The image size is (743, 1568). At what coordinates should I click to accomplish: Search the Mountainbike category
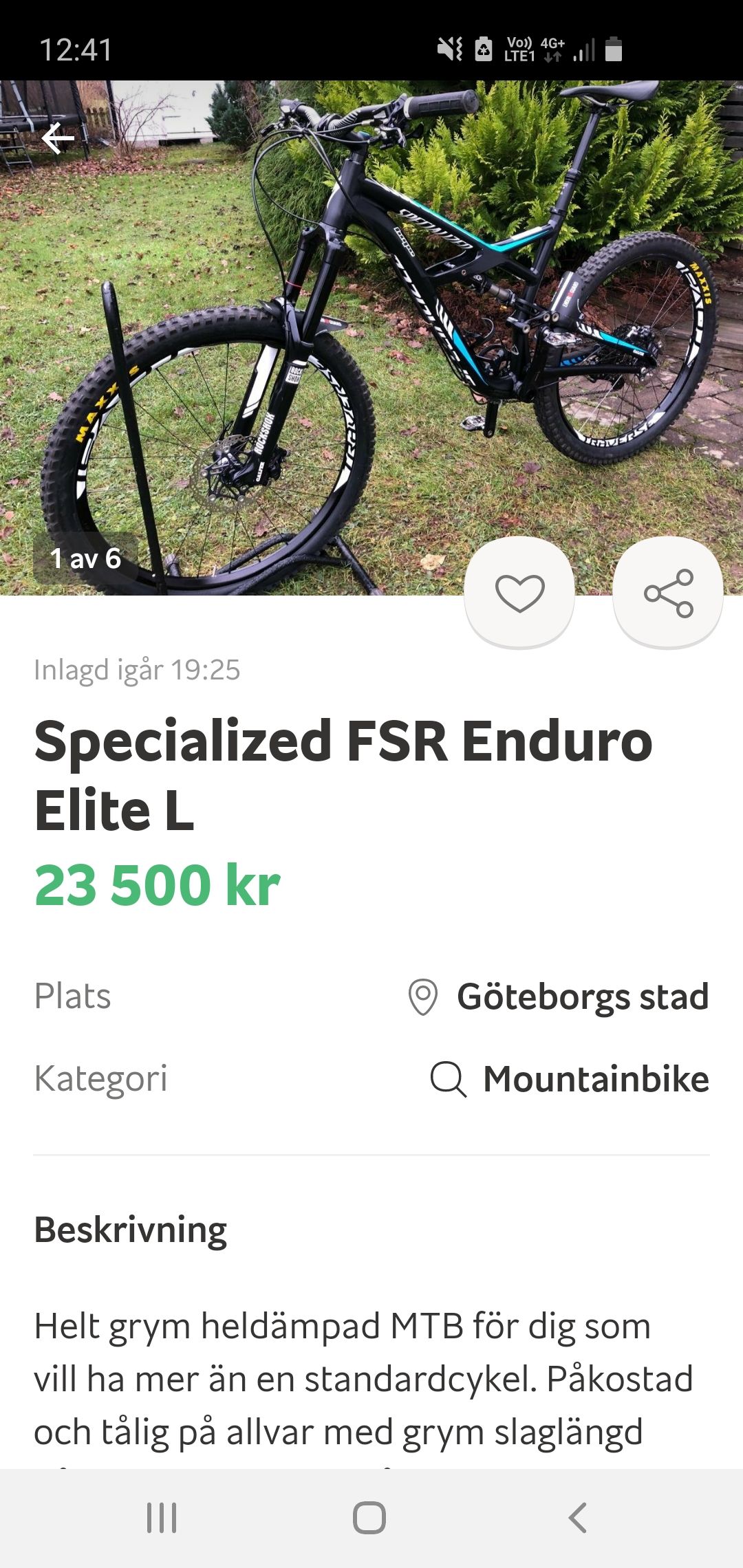[595, 1078]
